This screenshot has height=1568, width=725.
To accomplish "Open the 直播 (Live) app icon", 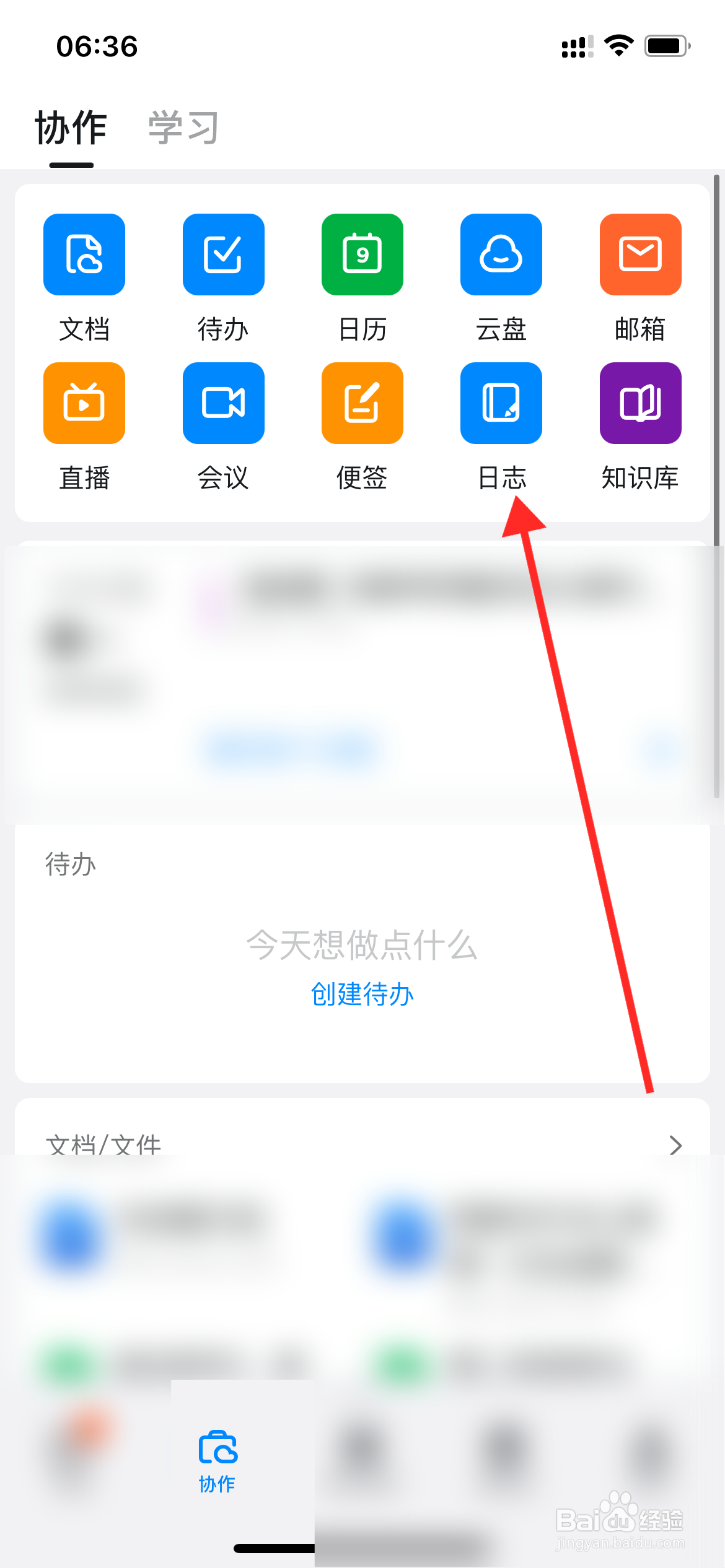I will (84, 403).
